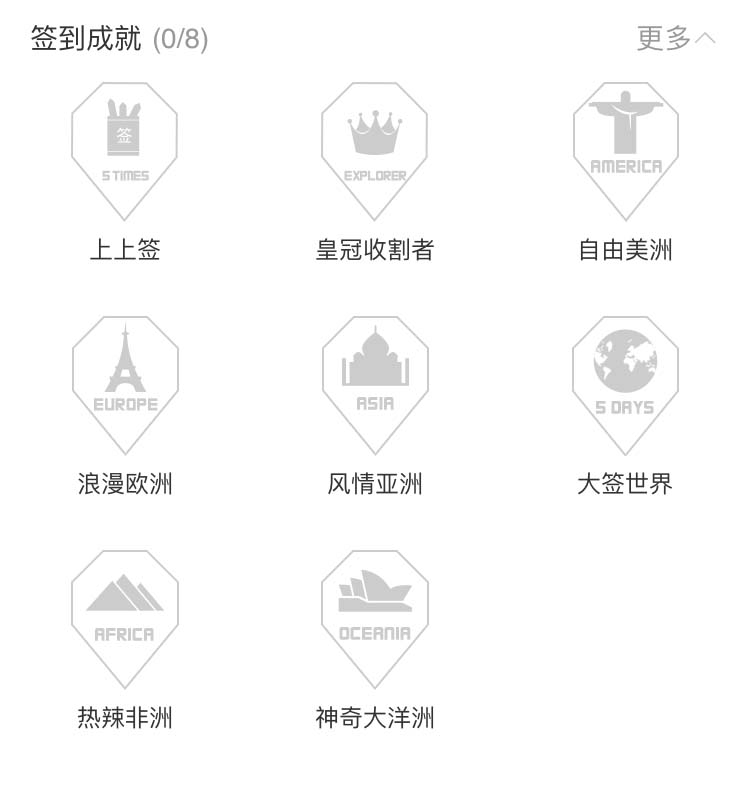Open the 浪漫欧洲 Europe badge
The width and height of the screenshot is (750, 788).
[x=125, y=384]
